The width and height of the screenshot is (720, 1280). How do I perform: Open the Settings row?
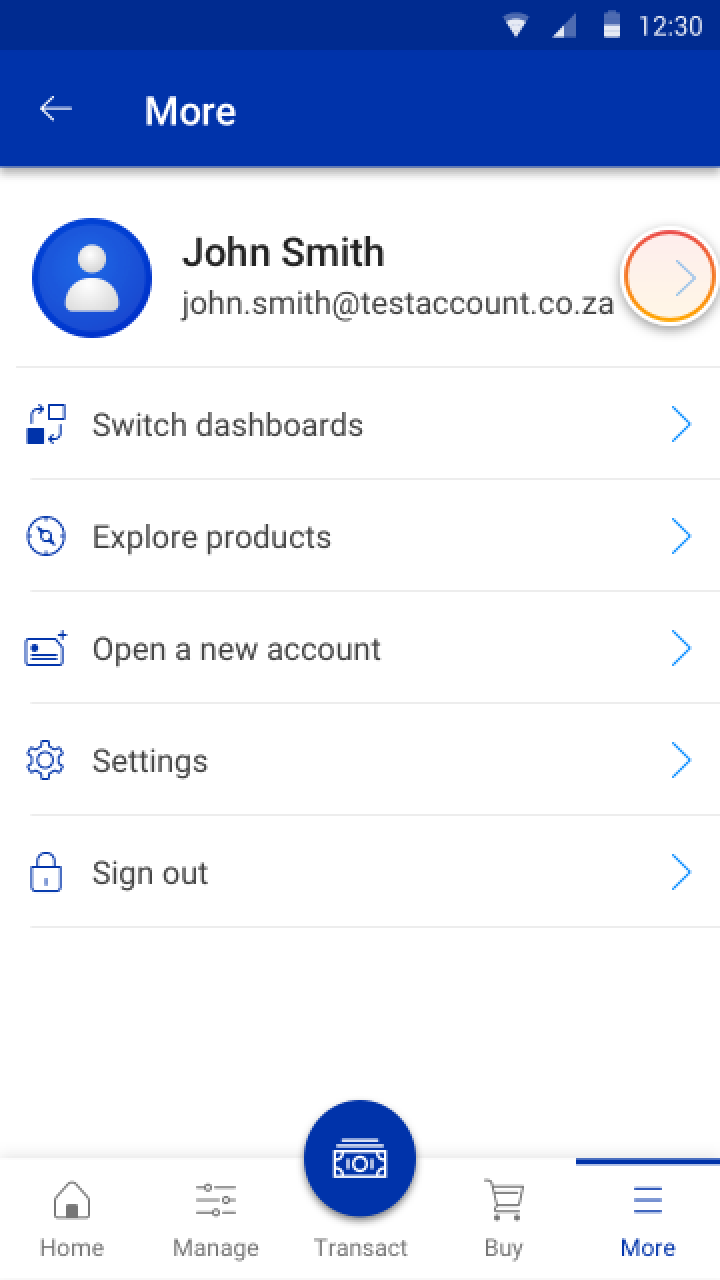360,761
